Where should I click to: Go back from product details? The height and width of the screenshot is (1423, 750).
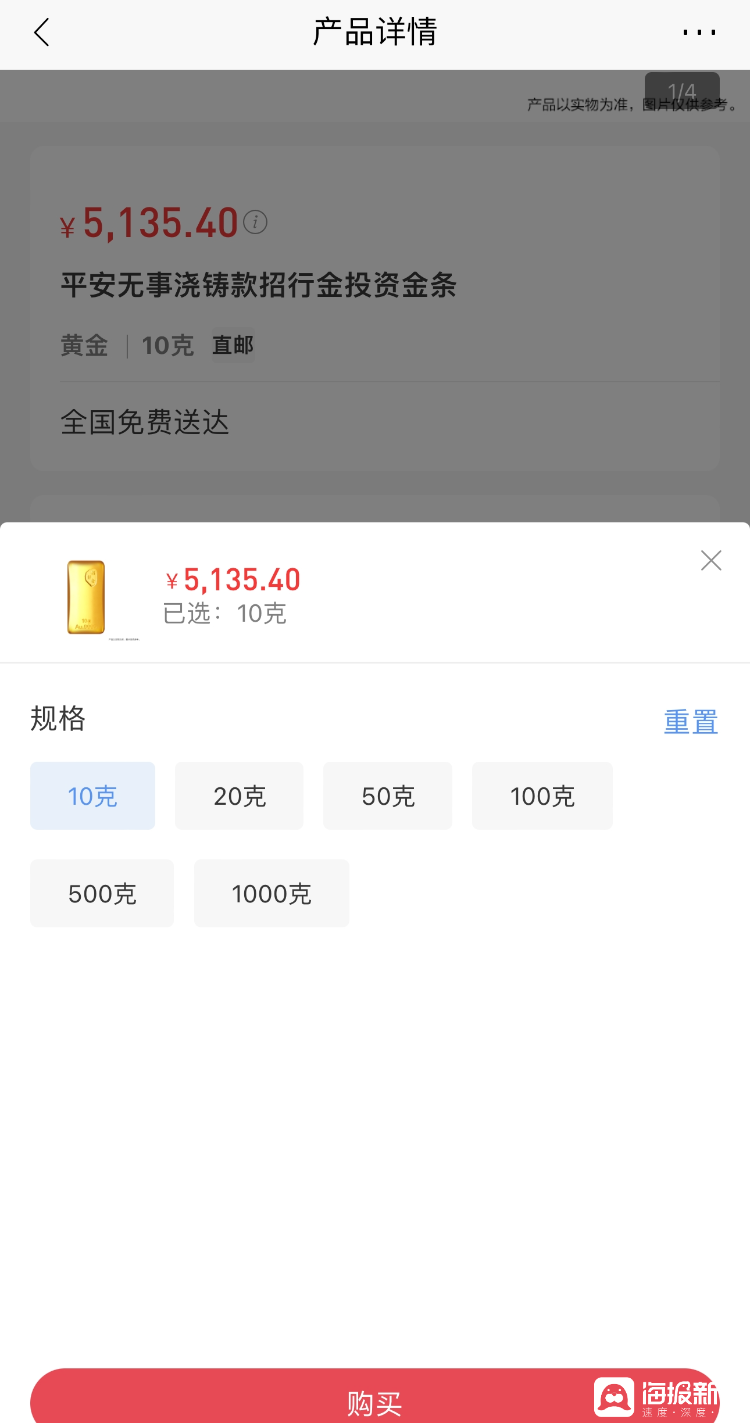pyautogui.click(x=41, y=33)
